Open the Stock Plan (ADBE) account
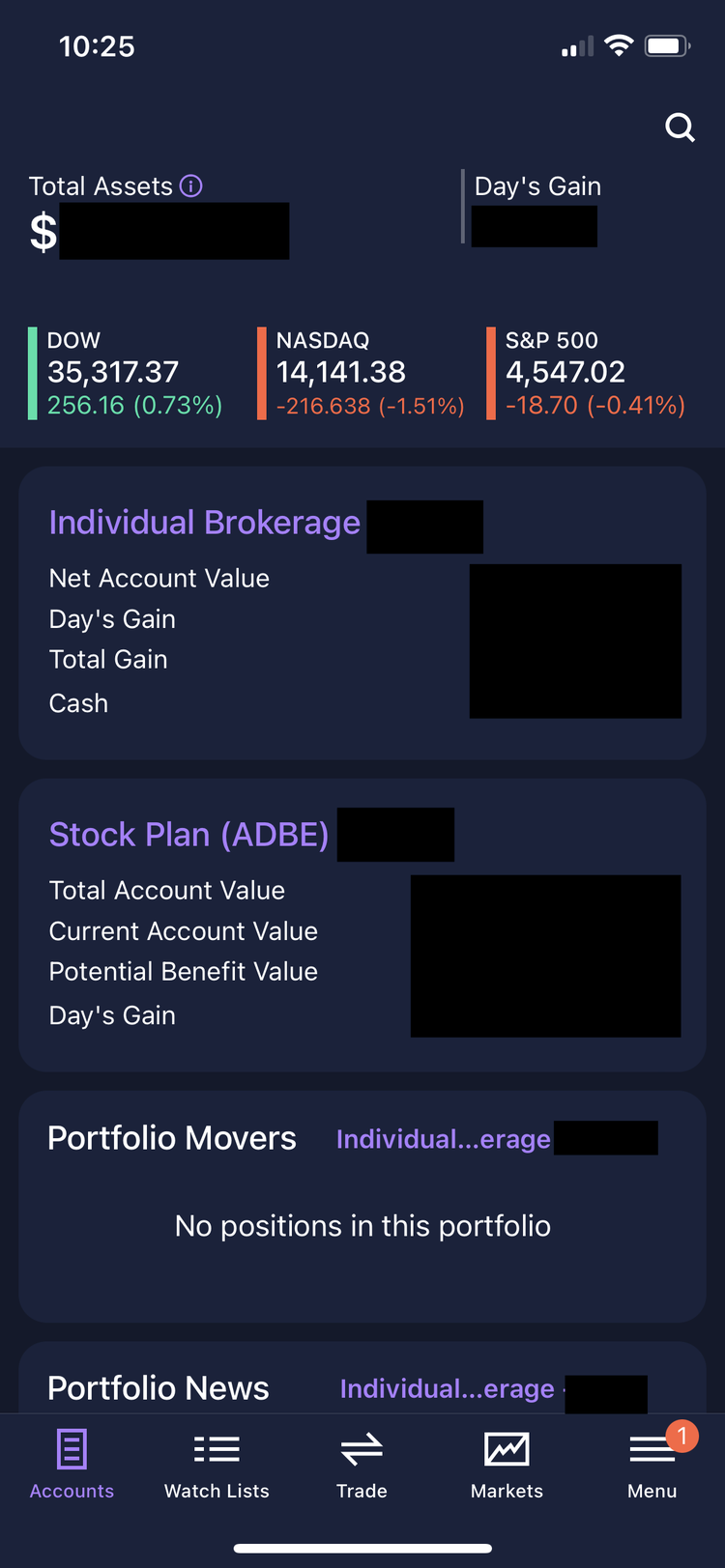The height and width of the screenshot is (1568, 725). point(188,834)
